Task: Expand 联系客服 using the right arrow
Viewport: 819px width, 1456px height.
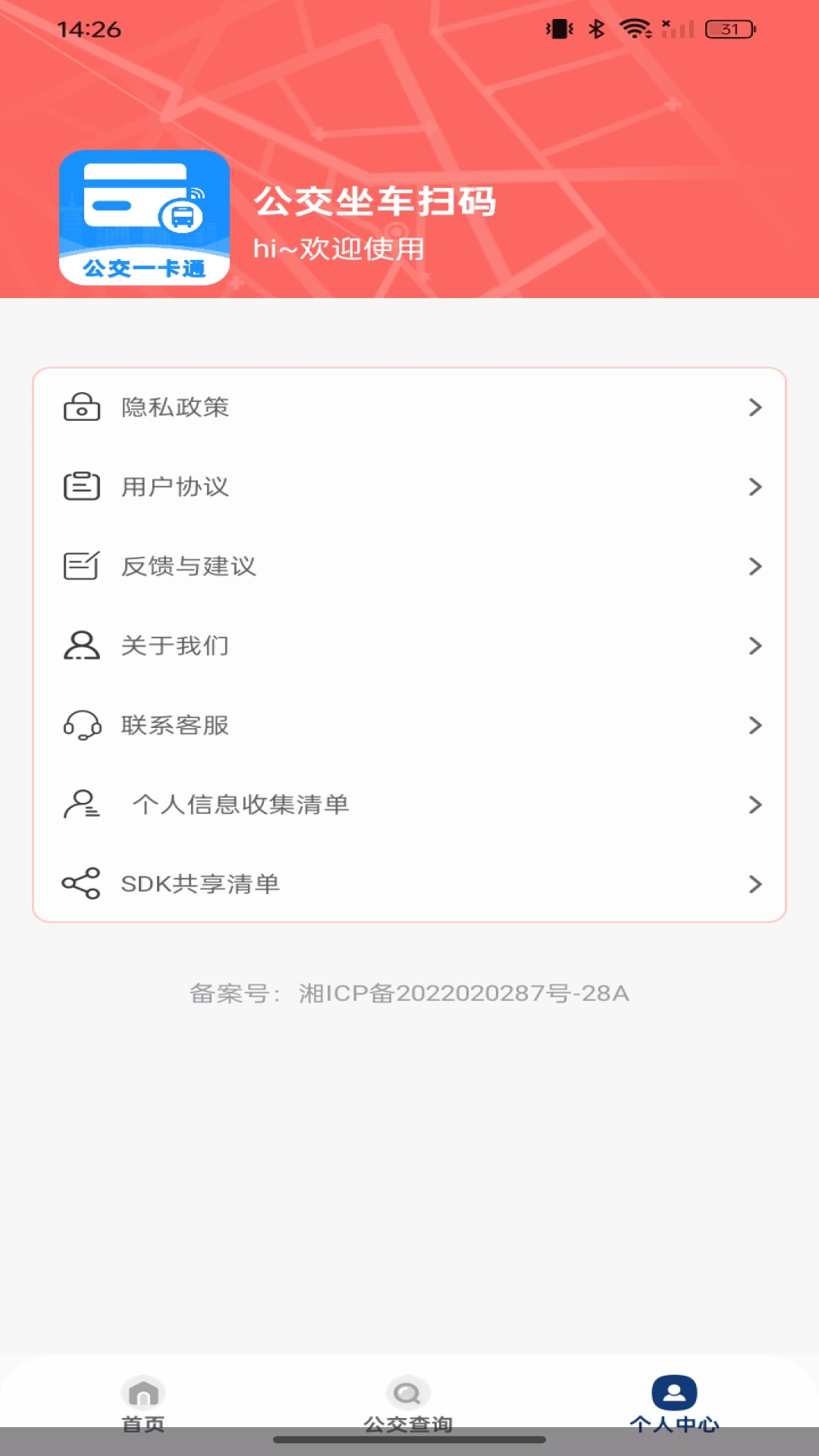Action: [755, 726]
